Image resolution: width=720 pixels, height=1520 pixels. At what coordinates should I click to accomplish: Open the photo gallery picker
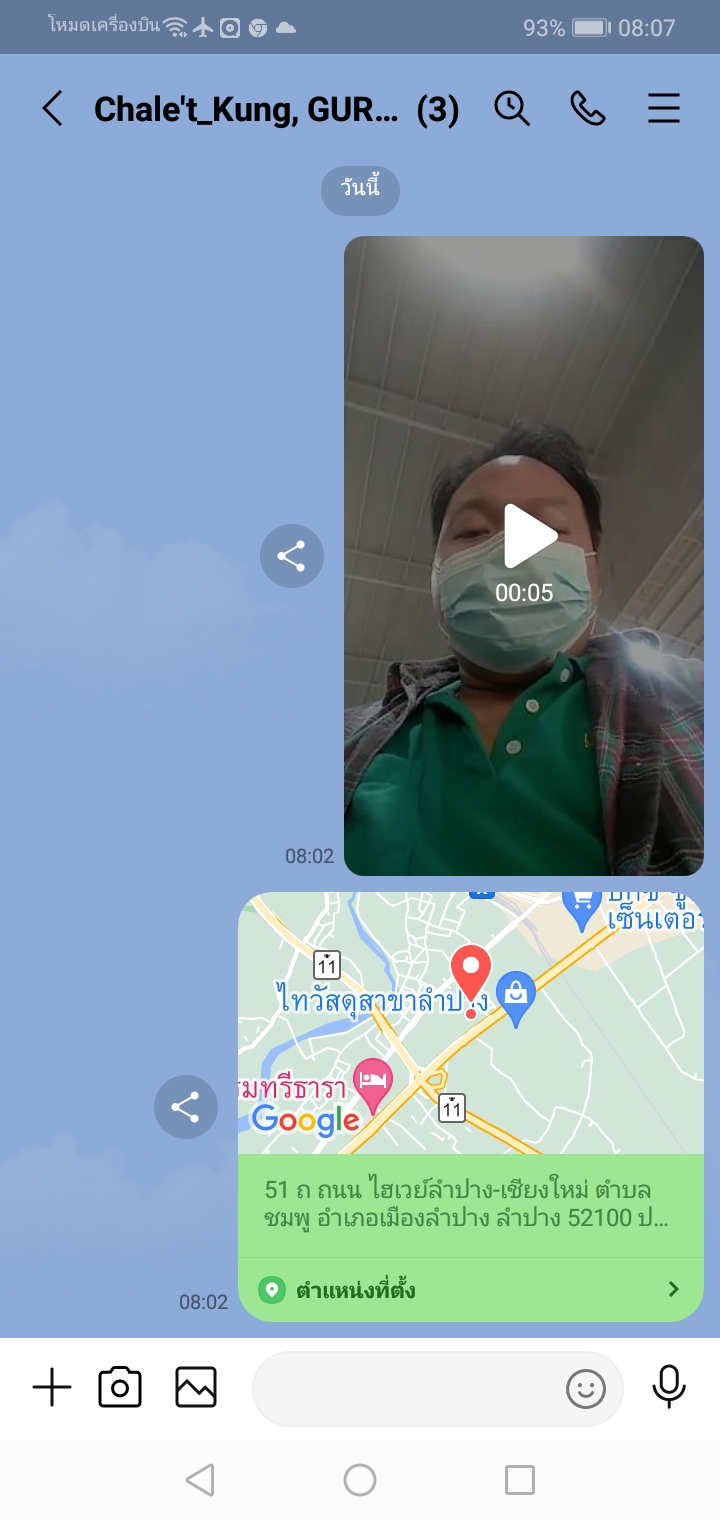point(196,1388)
